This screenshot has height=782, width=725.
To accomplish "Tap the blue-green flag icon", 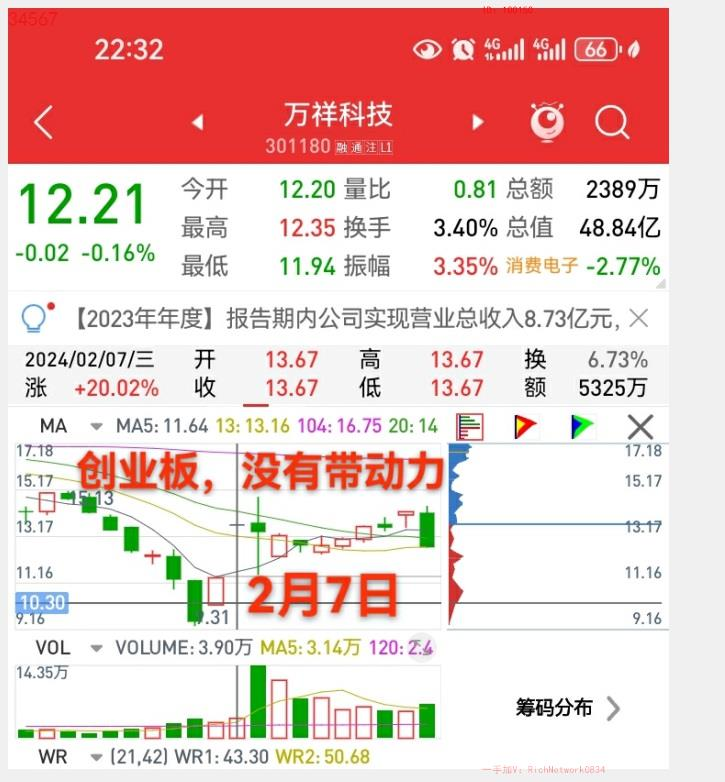I will point(581,427).
